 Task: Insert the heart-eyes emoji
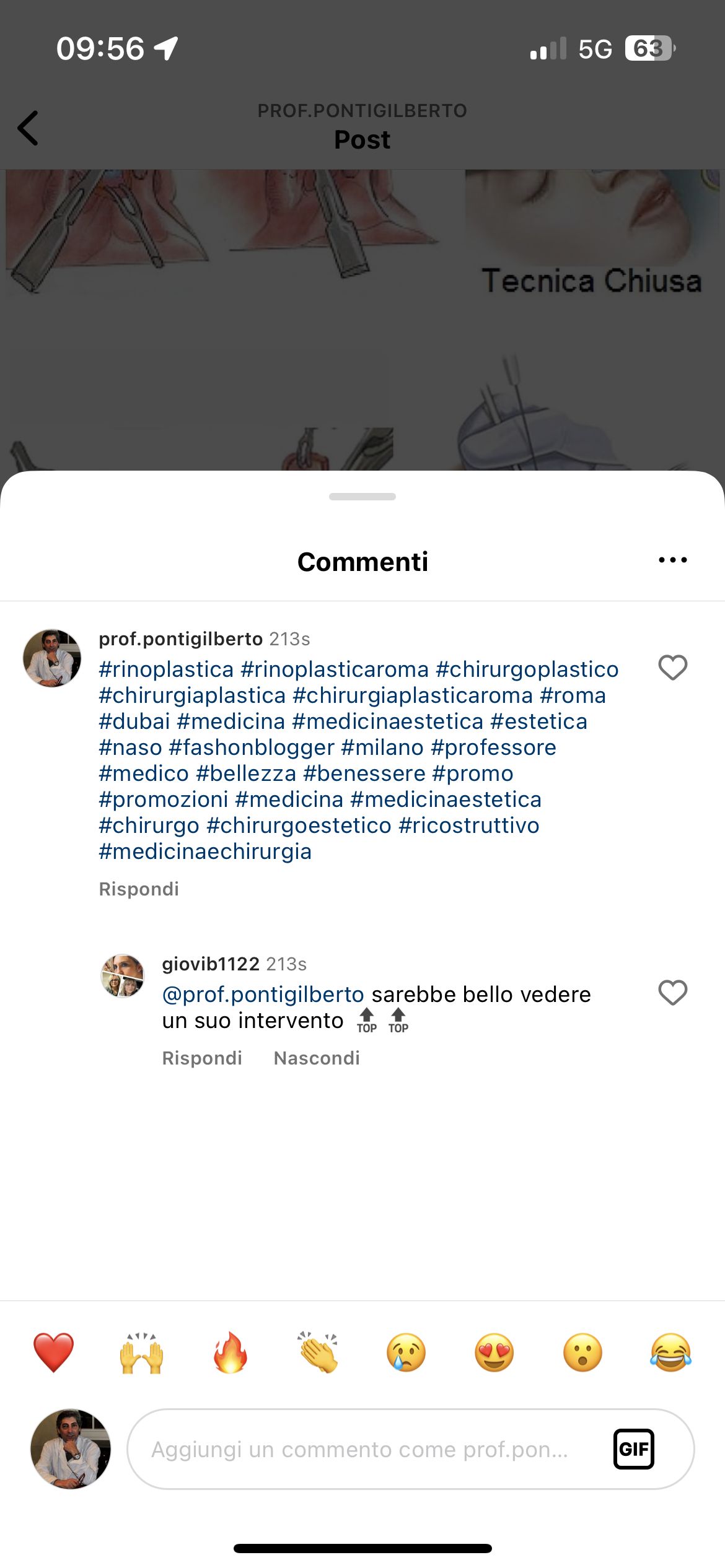pos(494,1352)
